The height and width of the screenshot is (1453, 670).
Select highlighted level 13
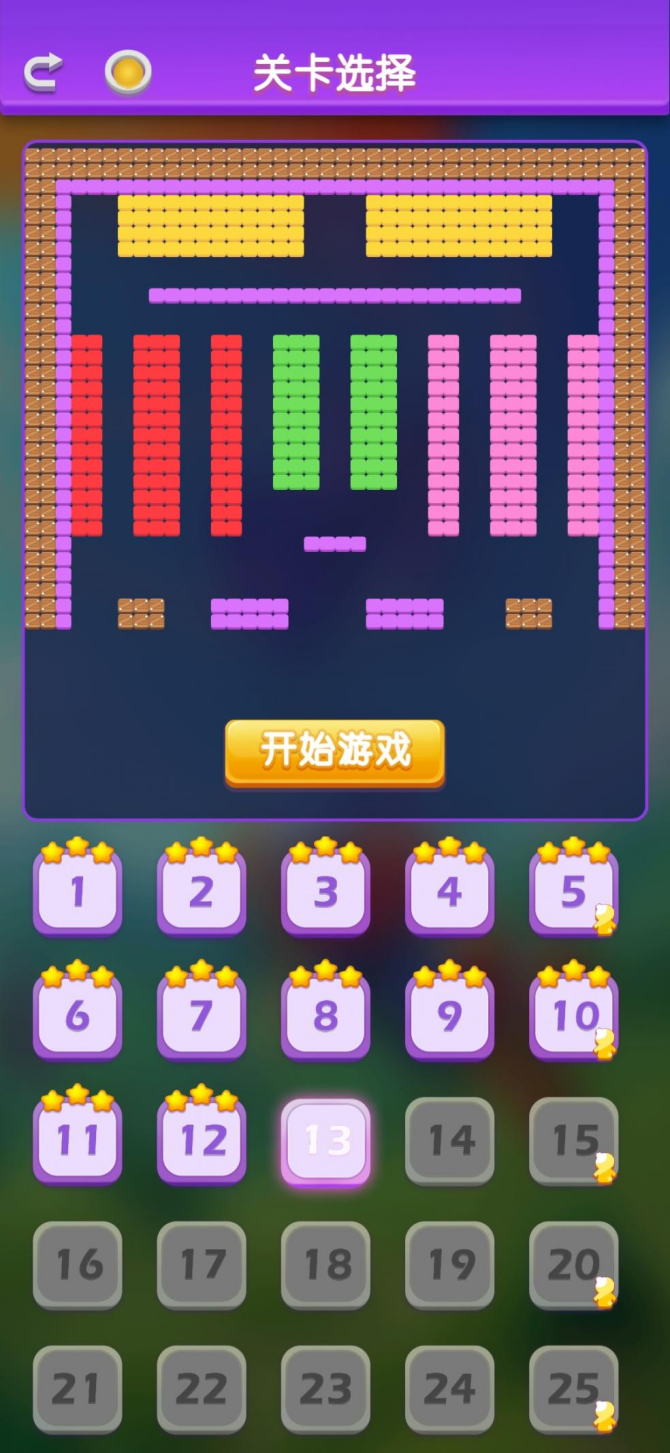[x=326, y=1141]
